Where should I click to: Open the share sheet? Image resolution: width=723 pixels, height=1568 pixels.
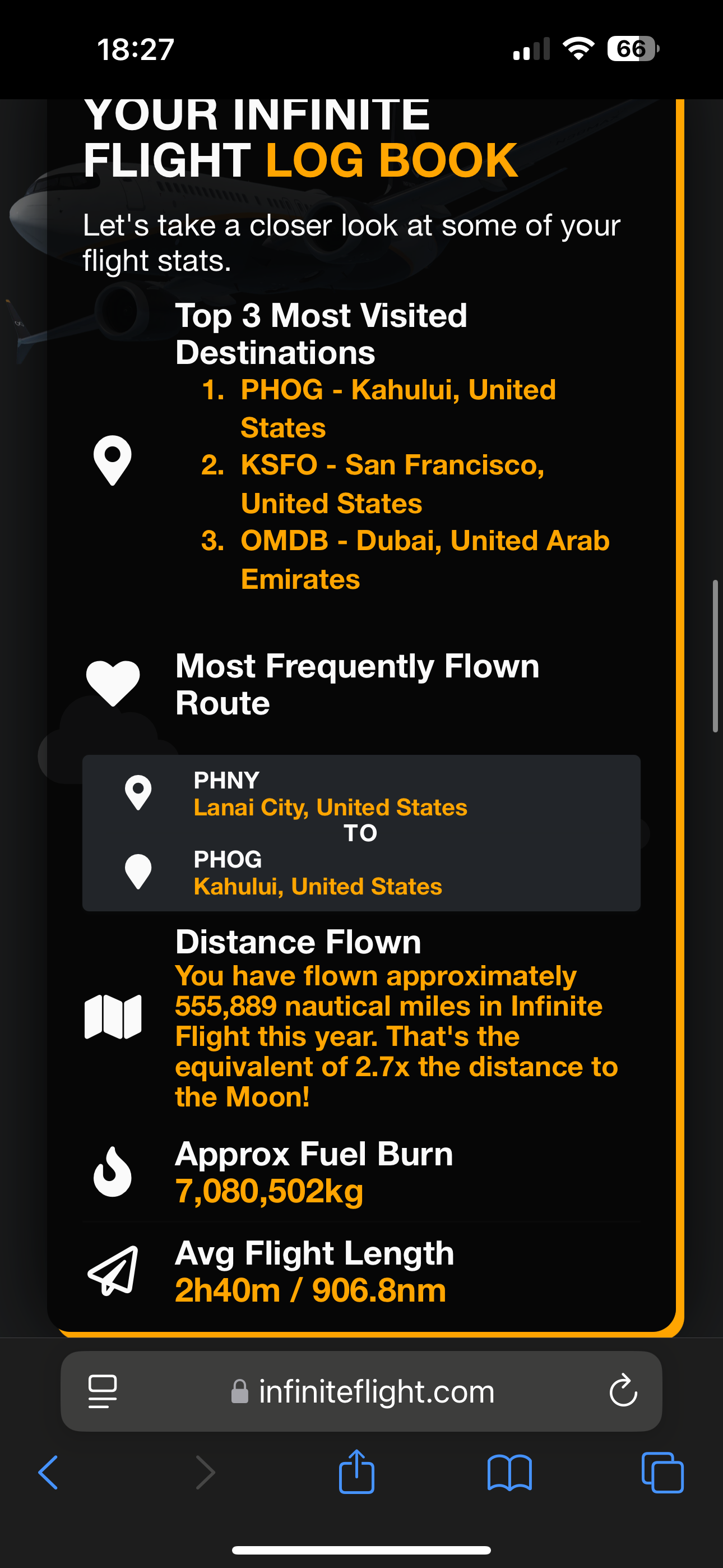356,1472
